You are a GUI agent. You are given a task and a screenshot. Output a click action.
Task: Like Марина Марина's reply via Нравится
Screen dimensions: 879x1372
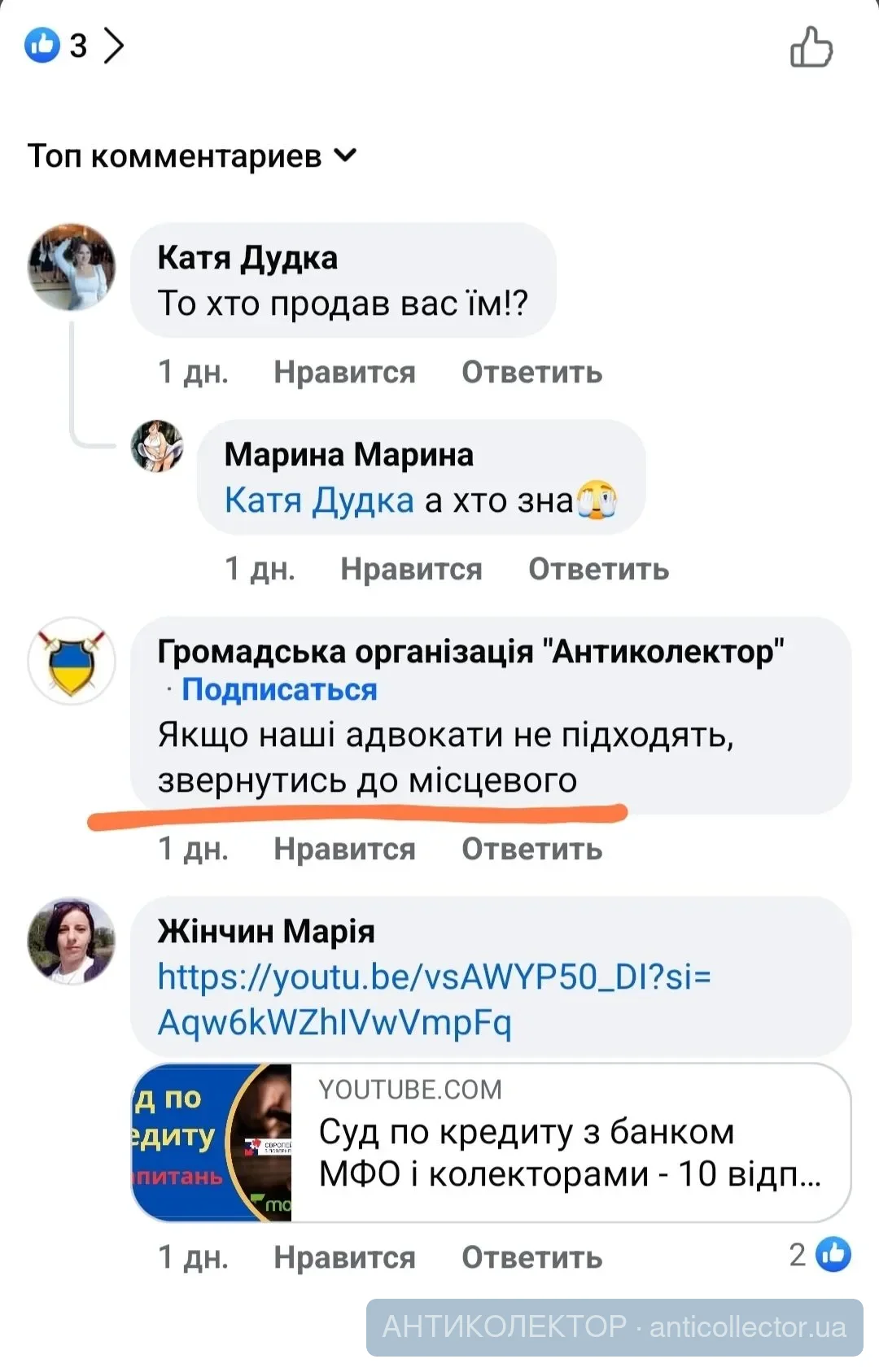tap(411, 569)
